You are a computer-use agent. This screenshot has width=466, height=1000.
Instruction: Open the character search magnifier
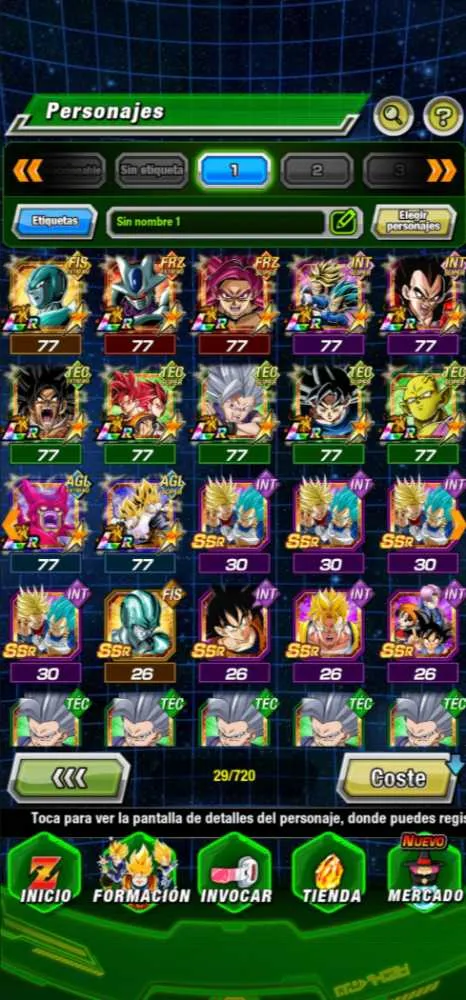click(x=393, y=117)
